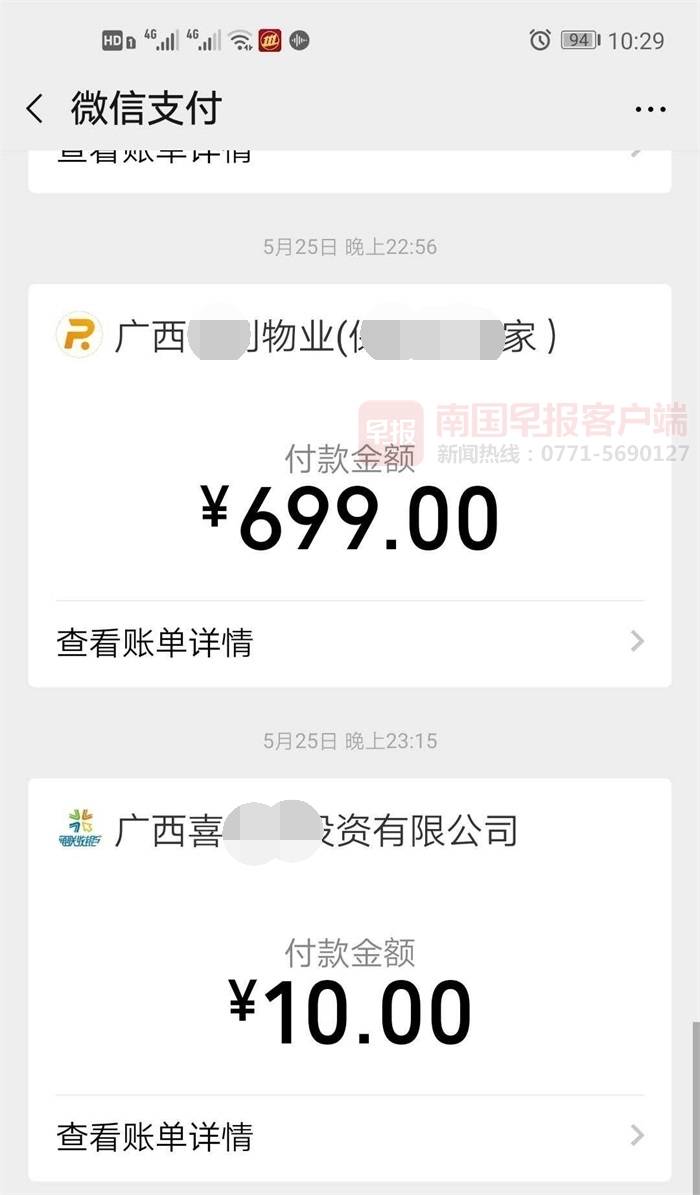The width and height of the screenshot is (700, 1195).
Task: View bill details for ¥10.00 payment
Action: pos(349,1136)
